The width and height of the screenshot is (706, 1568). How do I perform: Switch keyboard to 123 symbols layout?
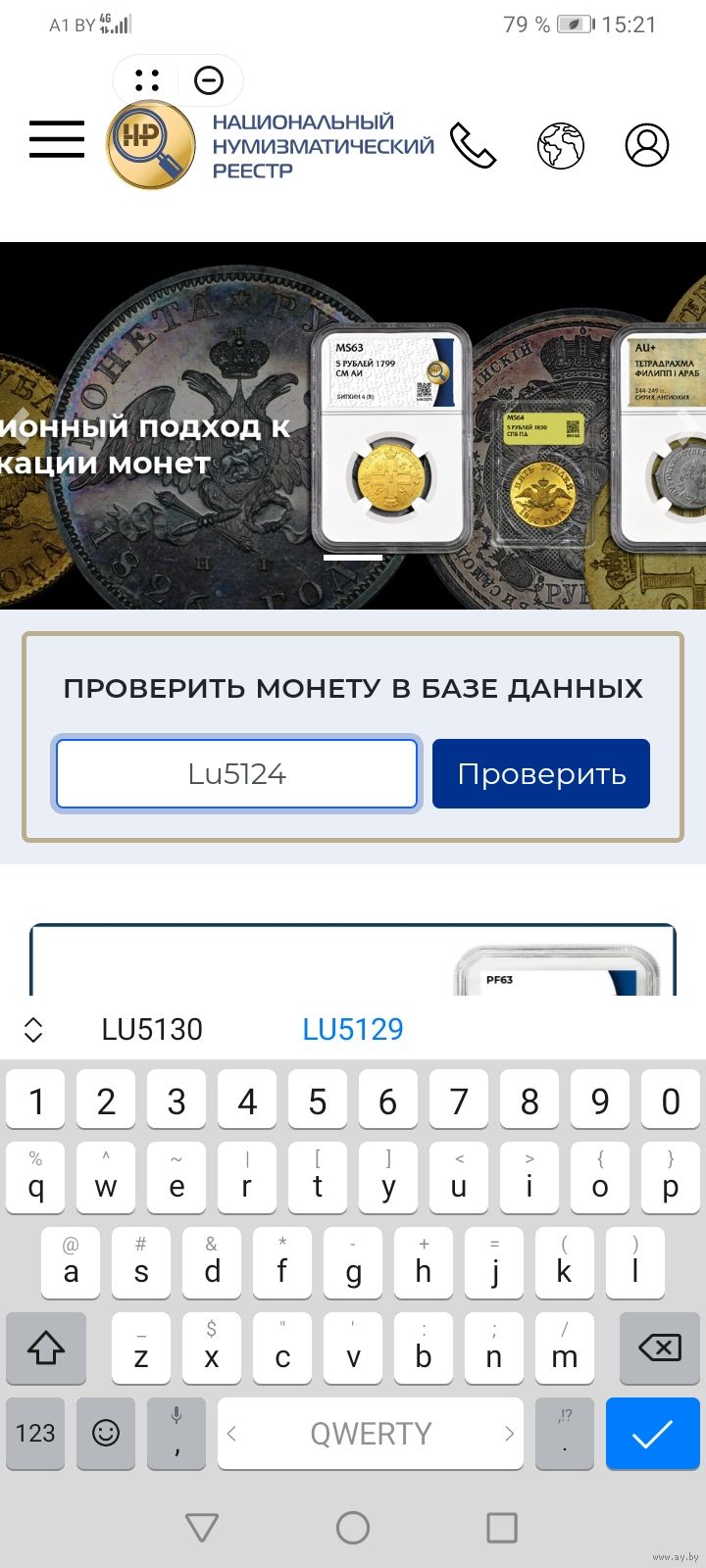coord(35,1434)
